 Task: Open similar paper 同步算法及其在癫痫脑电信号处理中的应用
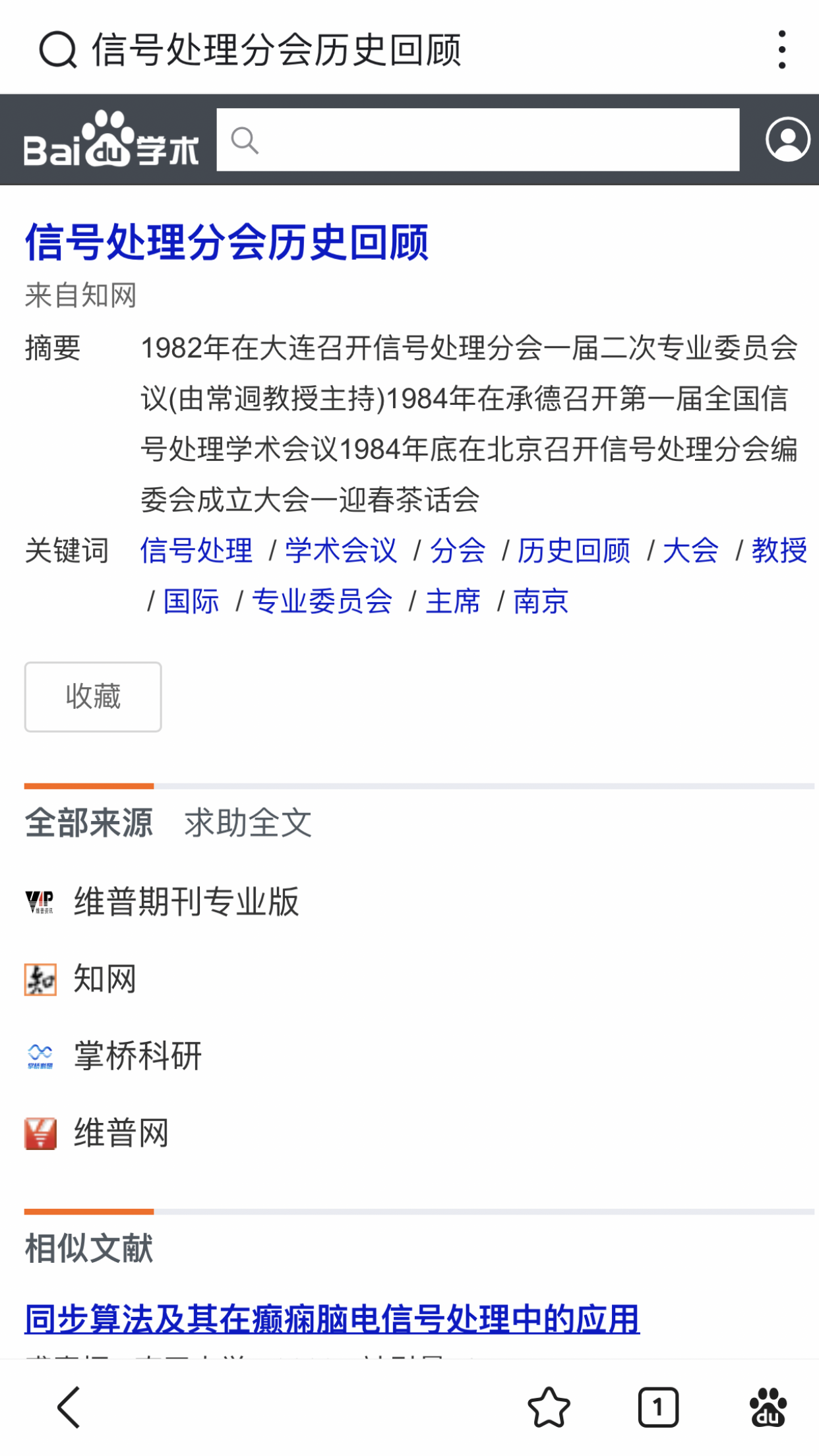point(332,1319)
